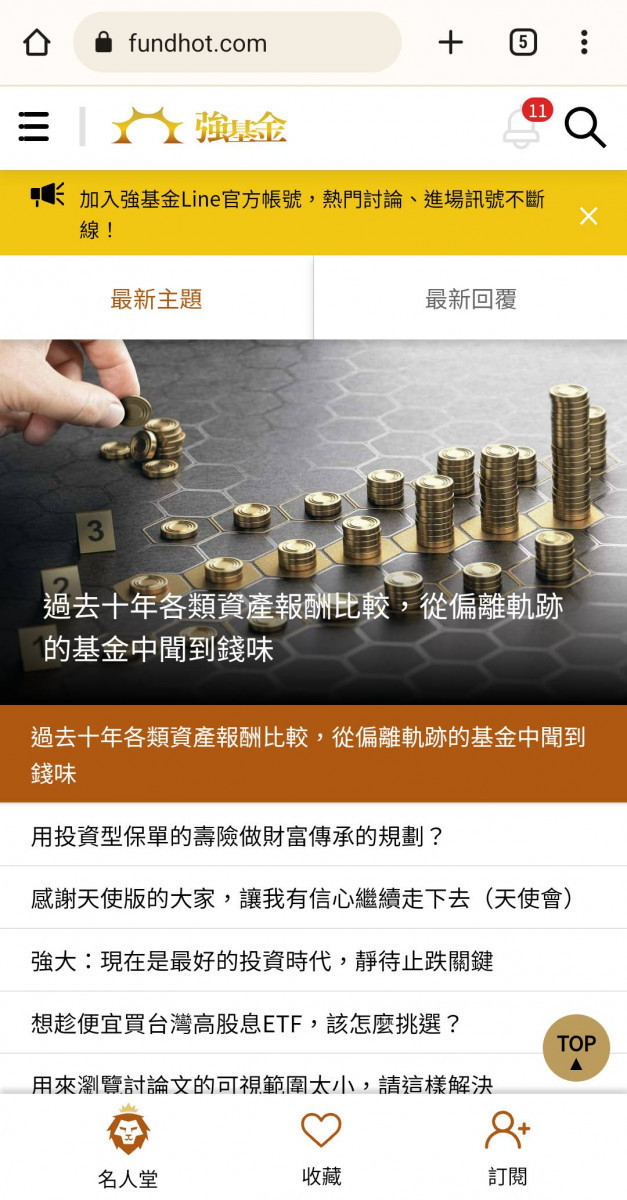Open the featured article image with coins

pos(313,522)
